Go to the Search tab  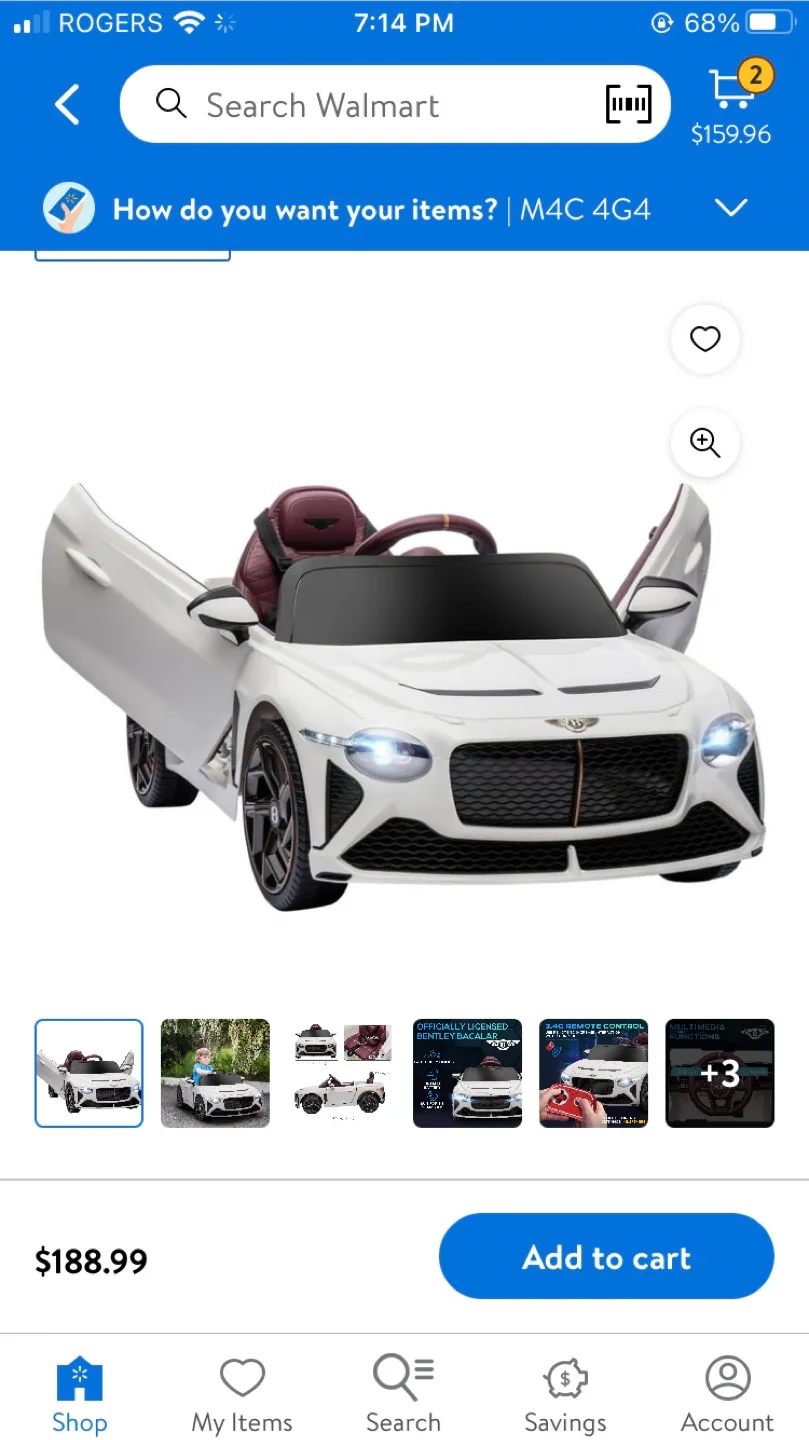(403, 1395)
